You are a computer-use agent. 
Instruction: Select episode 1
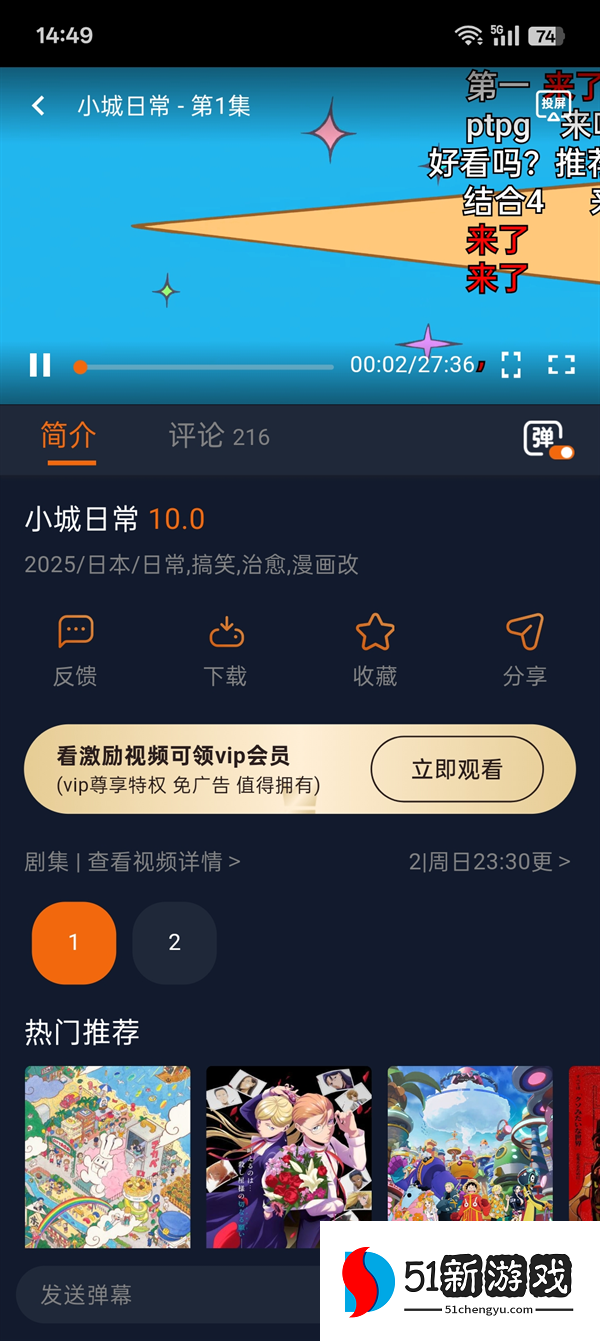point(74,943)
